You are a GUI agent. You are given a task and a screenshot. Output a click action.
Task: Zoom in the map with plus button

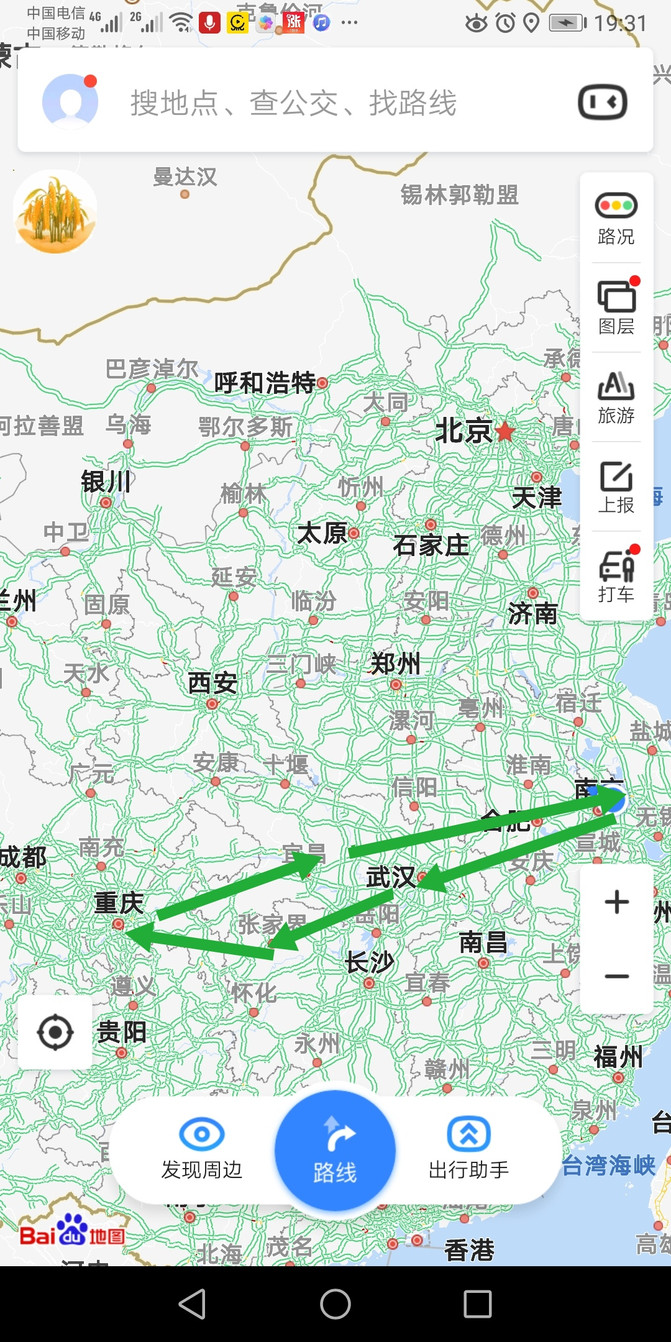click(616, 902)
